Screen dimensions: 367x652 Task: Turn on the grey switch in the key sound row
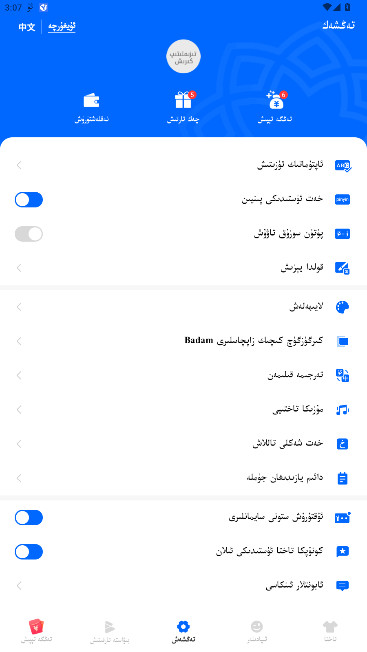tap(29, 234)
